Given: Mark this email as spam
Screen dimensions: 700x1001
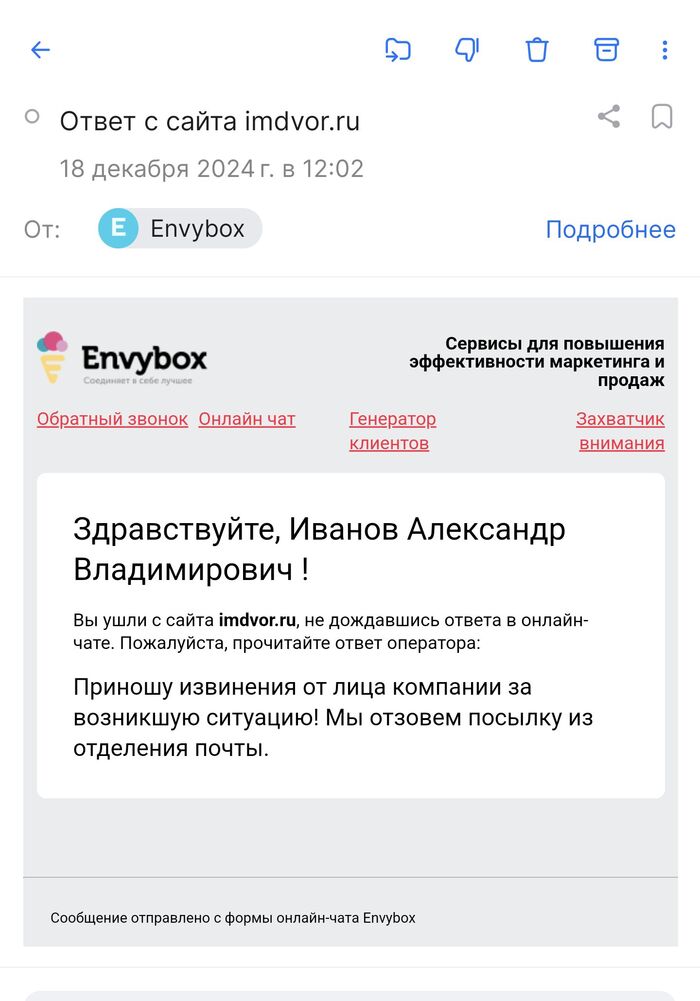Looking at the screenshot, I should point(467,50).
